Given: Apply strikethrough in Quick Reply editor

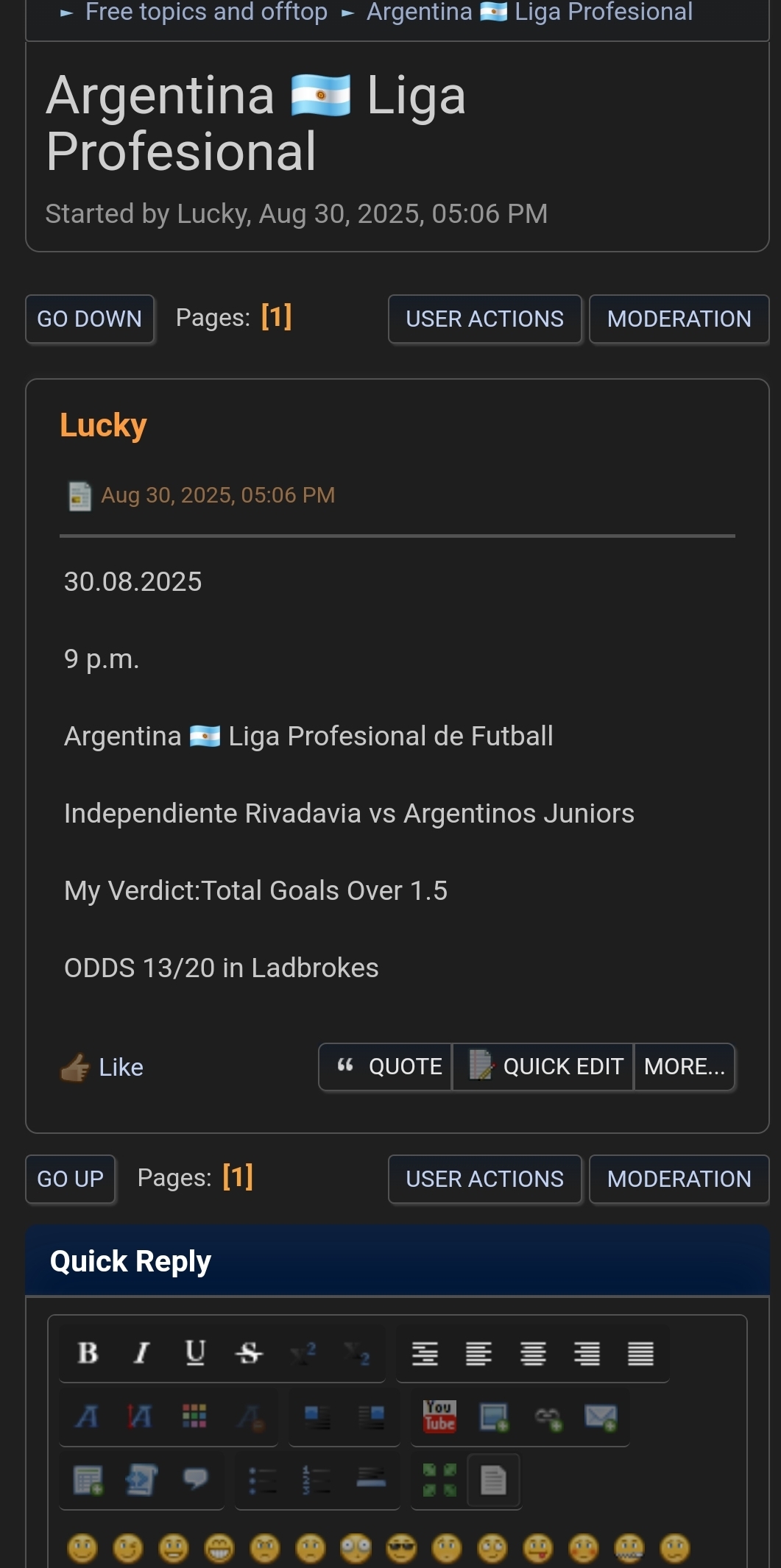Looking at the screenshot, I should pos(249,1352).
